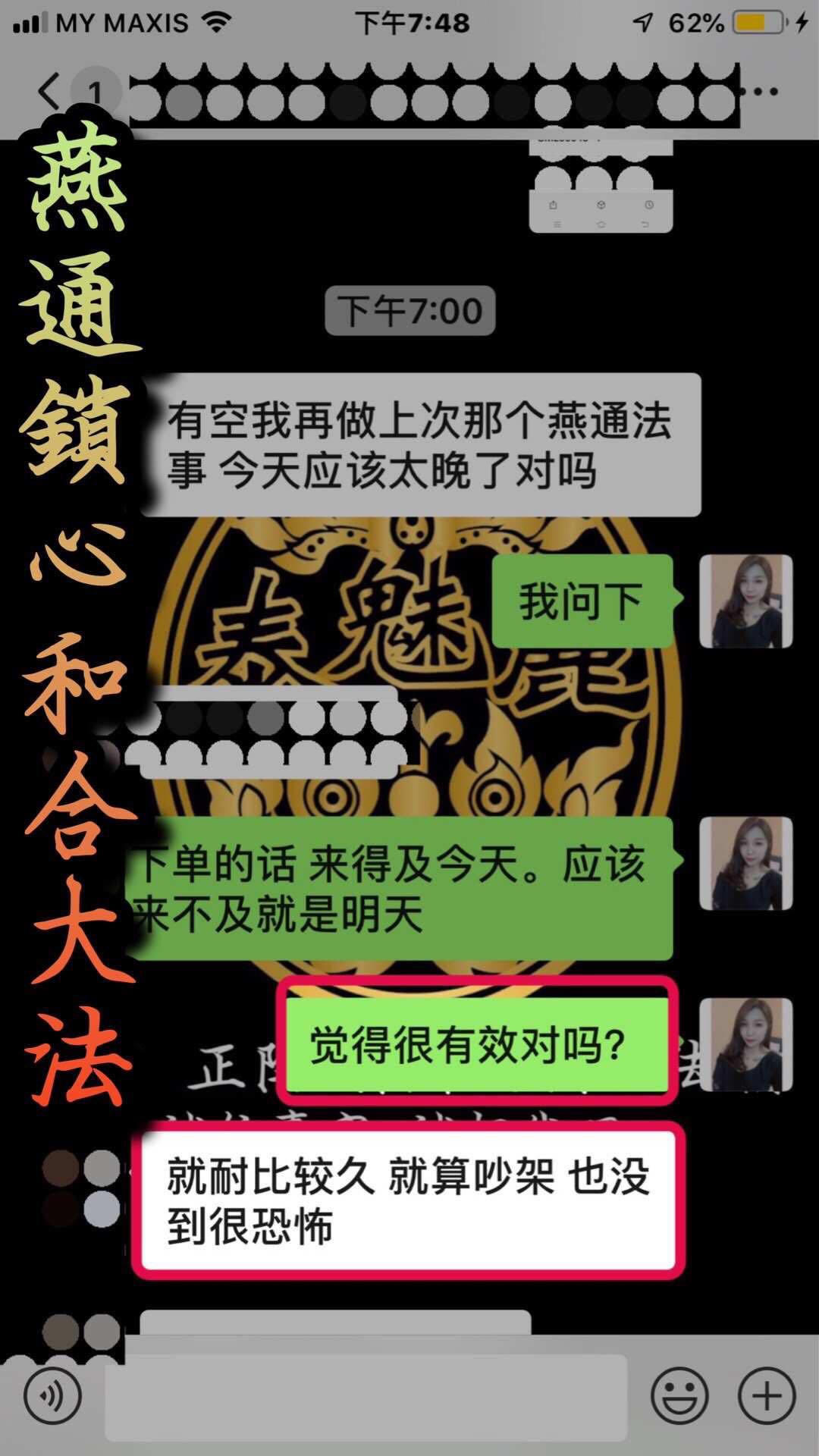Focus the message text field
The image size is (819, 1456).
tap(366, 1397)
